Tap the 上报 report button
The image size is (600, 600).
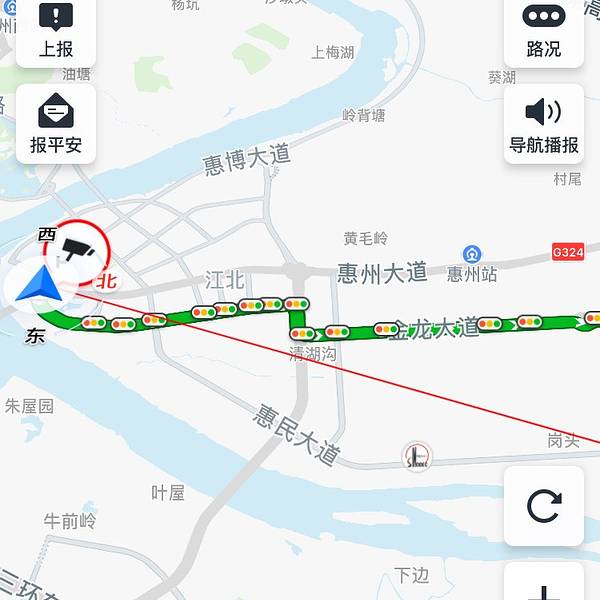coord(56,30)
